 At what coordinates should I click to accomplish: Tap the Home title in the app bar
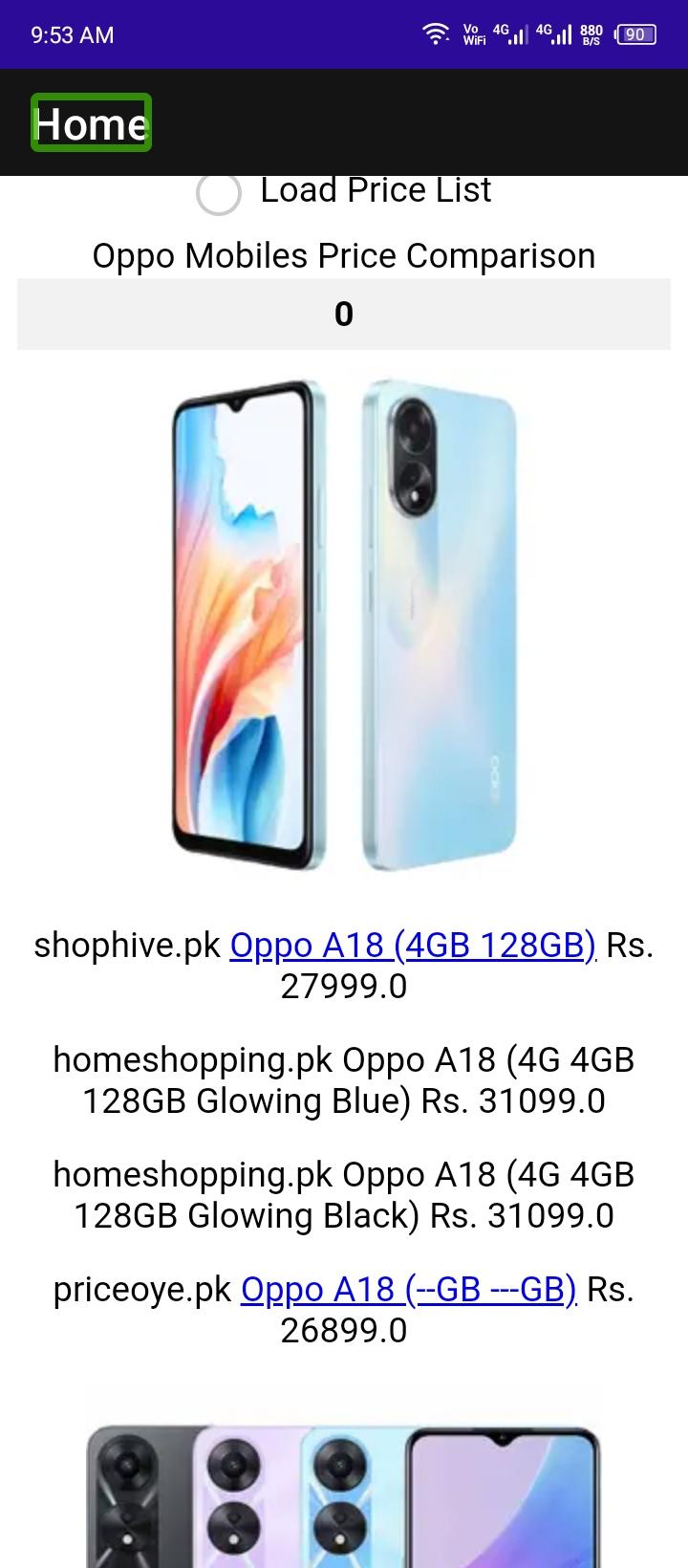coord(91,123)
